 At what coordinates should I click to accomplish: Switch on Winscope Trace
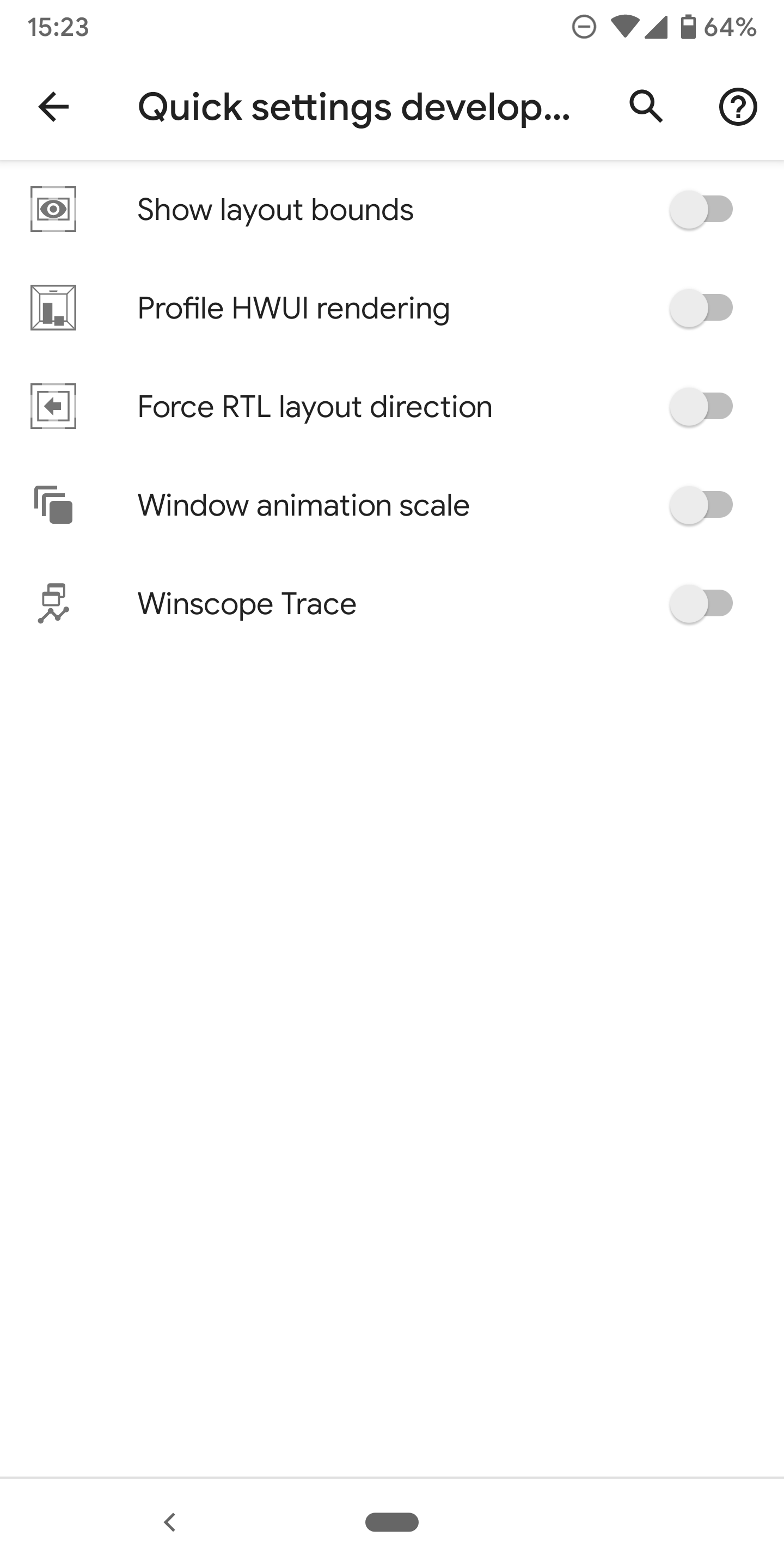click(x=700, y=604)
